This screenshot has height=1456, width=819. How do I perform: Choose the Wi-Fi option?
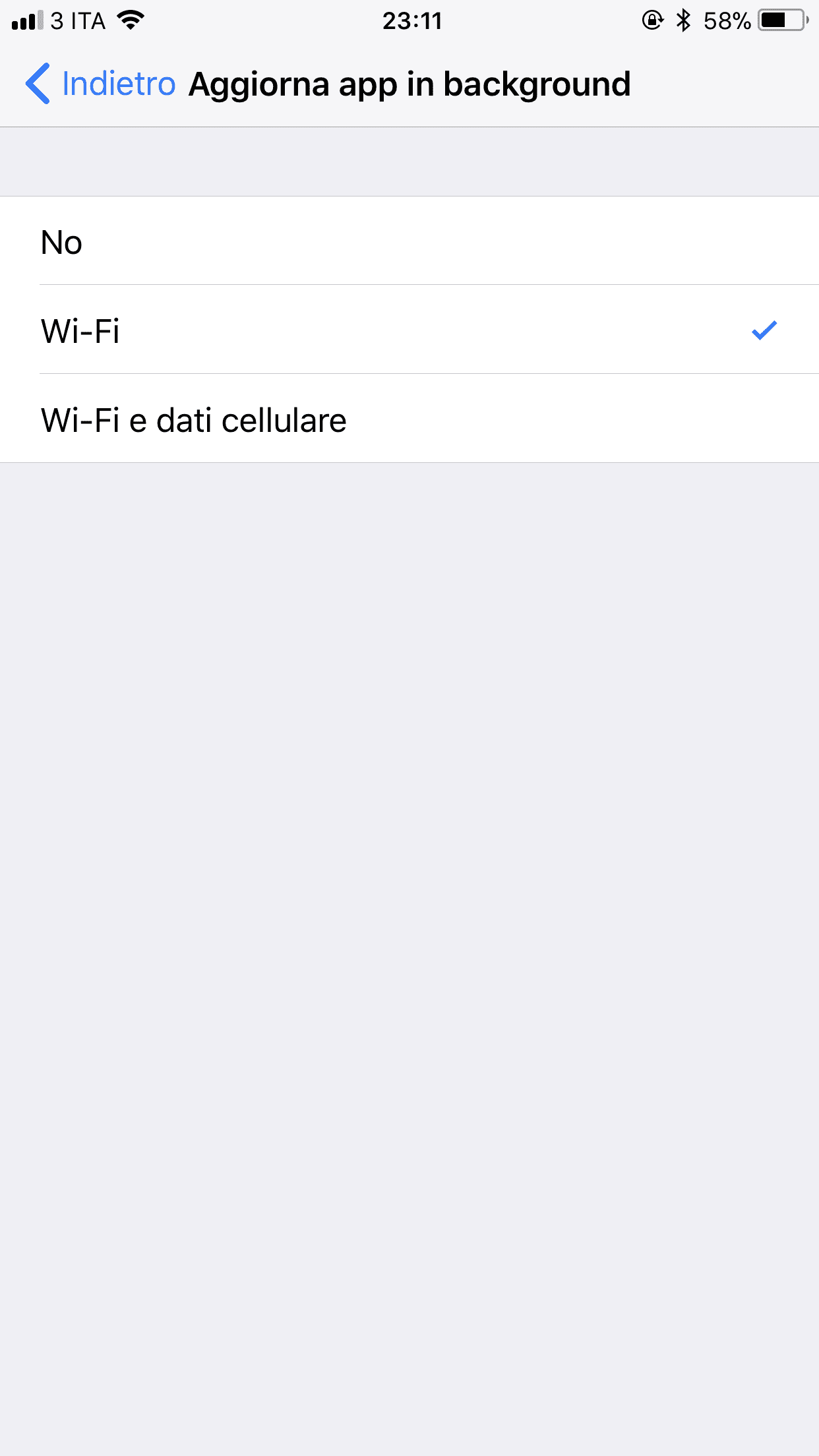[x=409, y=330]
